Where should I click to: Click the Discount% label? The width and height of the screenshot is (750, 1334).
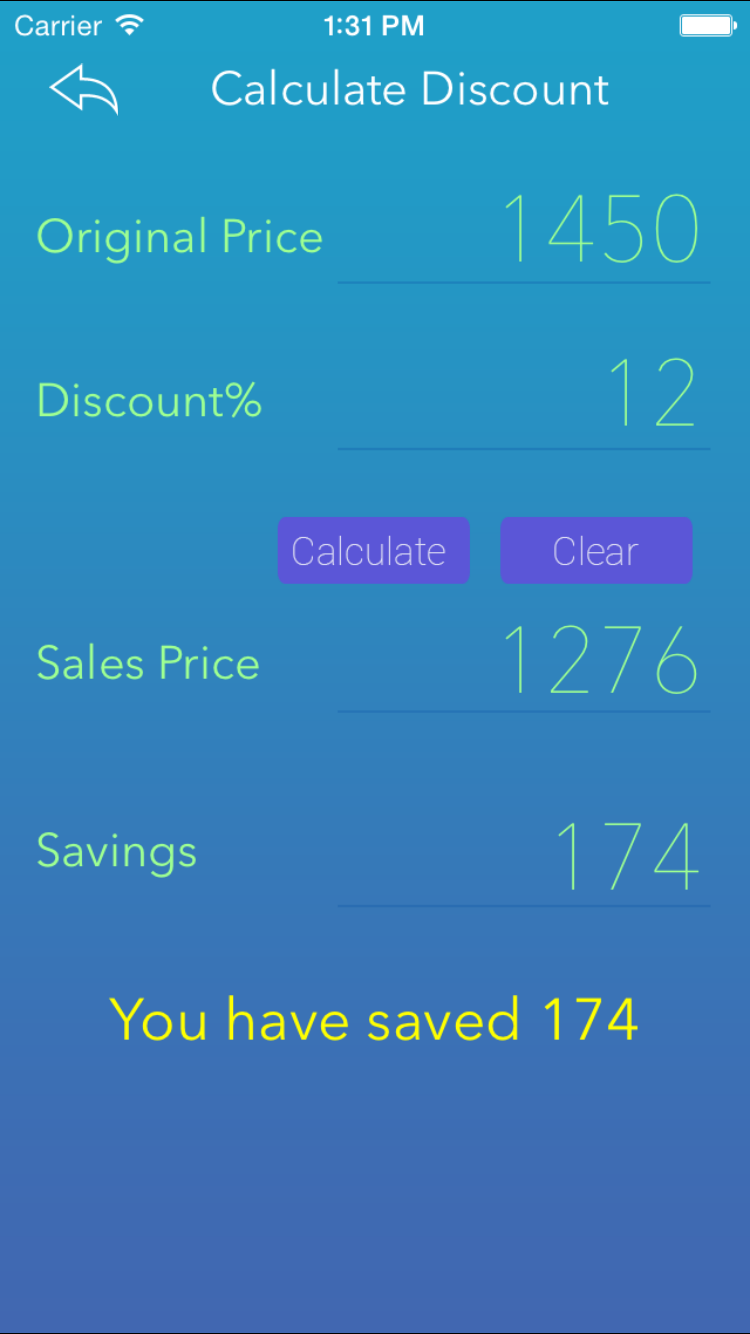tap(148, 400)
